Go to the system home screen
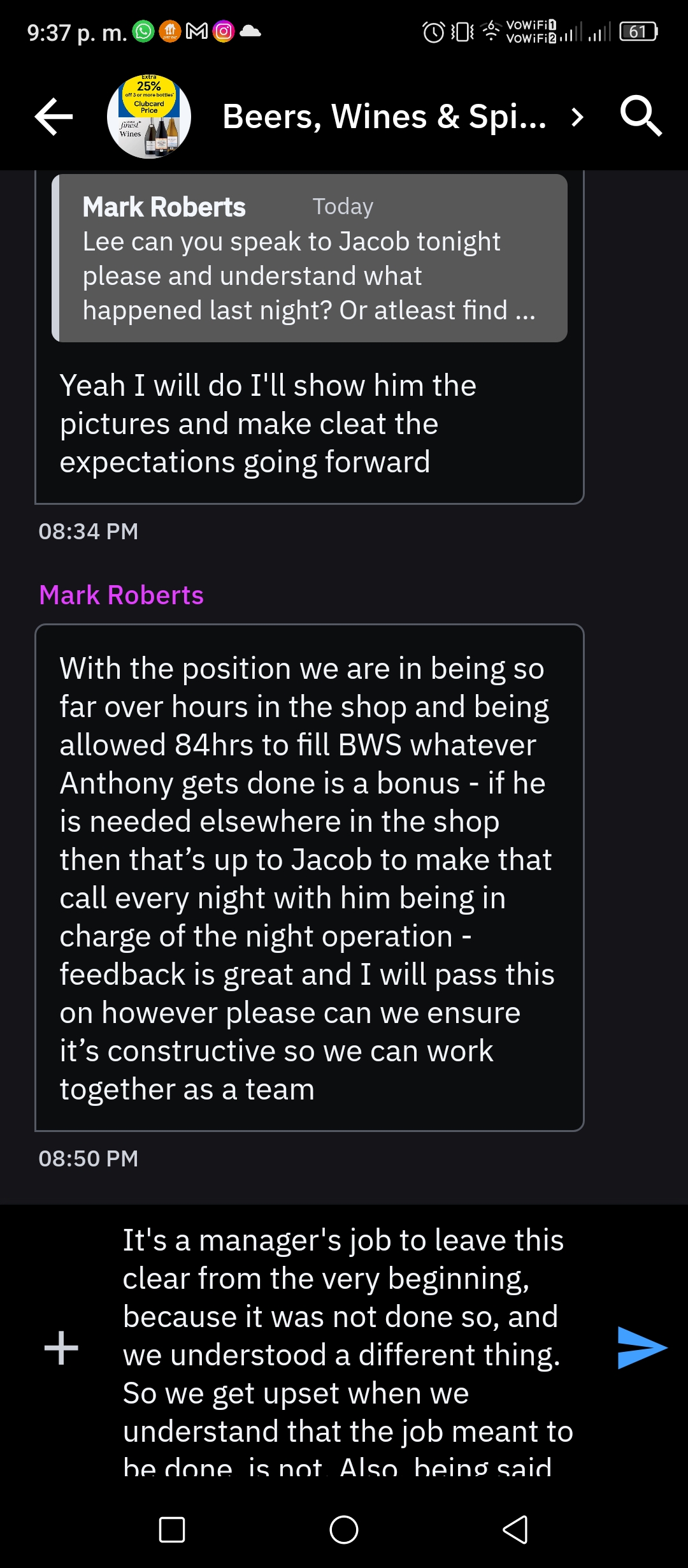This screenshot has width=688, height=1568. click(x=344, y=1529)
